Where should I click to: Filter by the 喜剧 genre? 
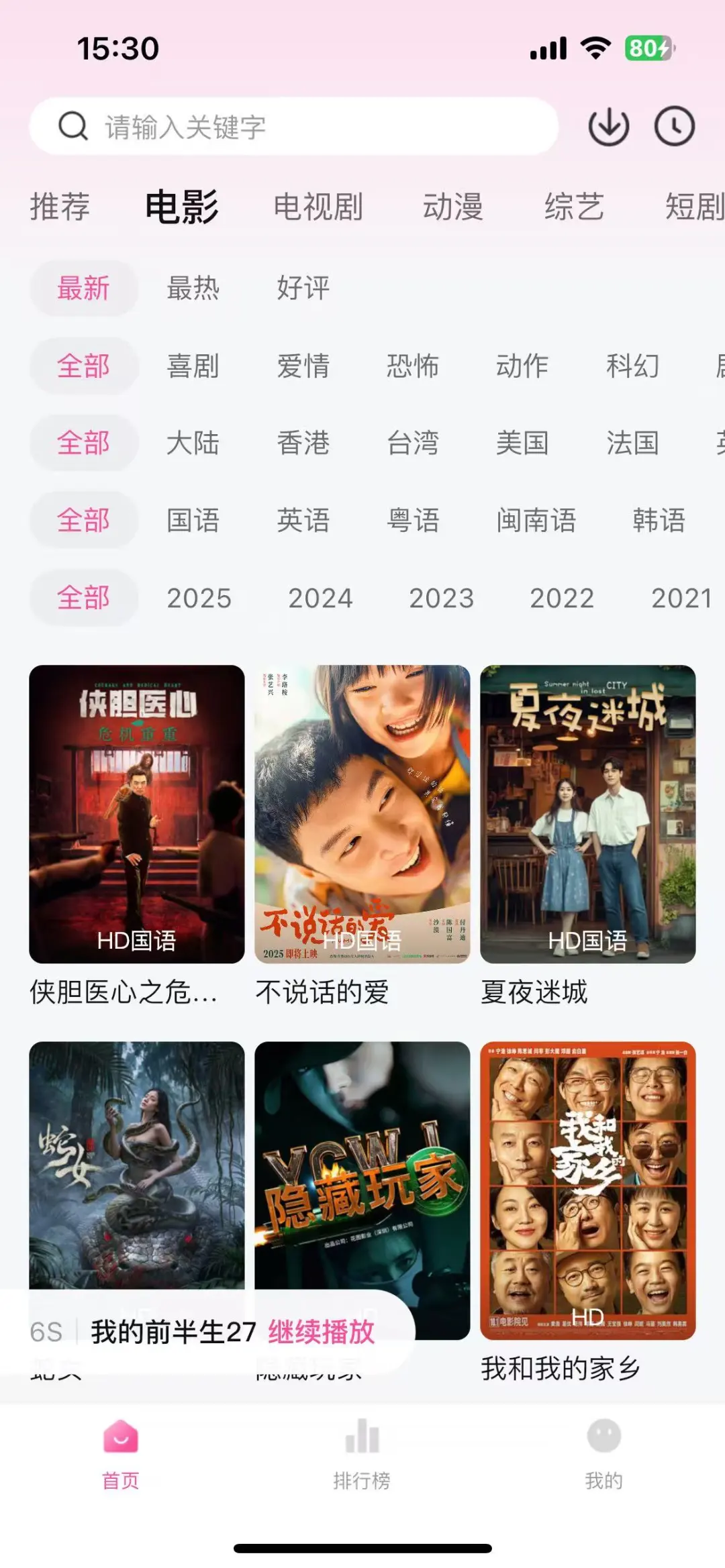pos(193,366)
